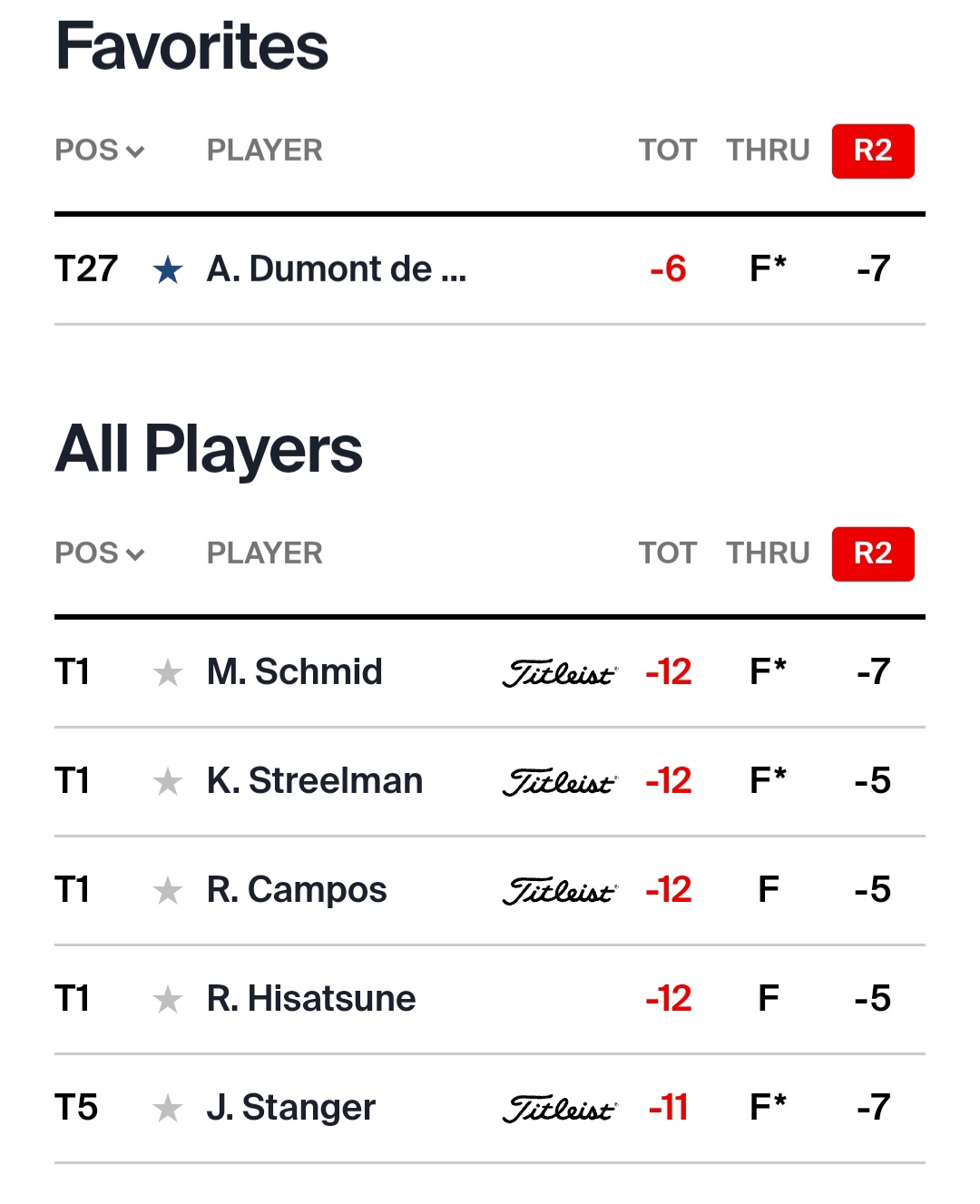Add K. Streelman to favorites
This screenshot has width=980, height=1204.
coord(168,782)
